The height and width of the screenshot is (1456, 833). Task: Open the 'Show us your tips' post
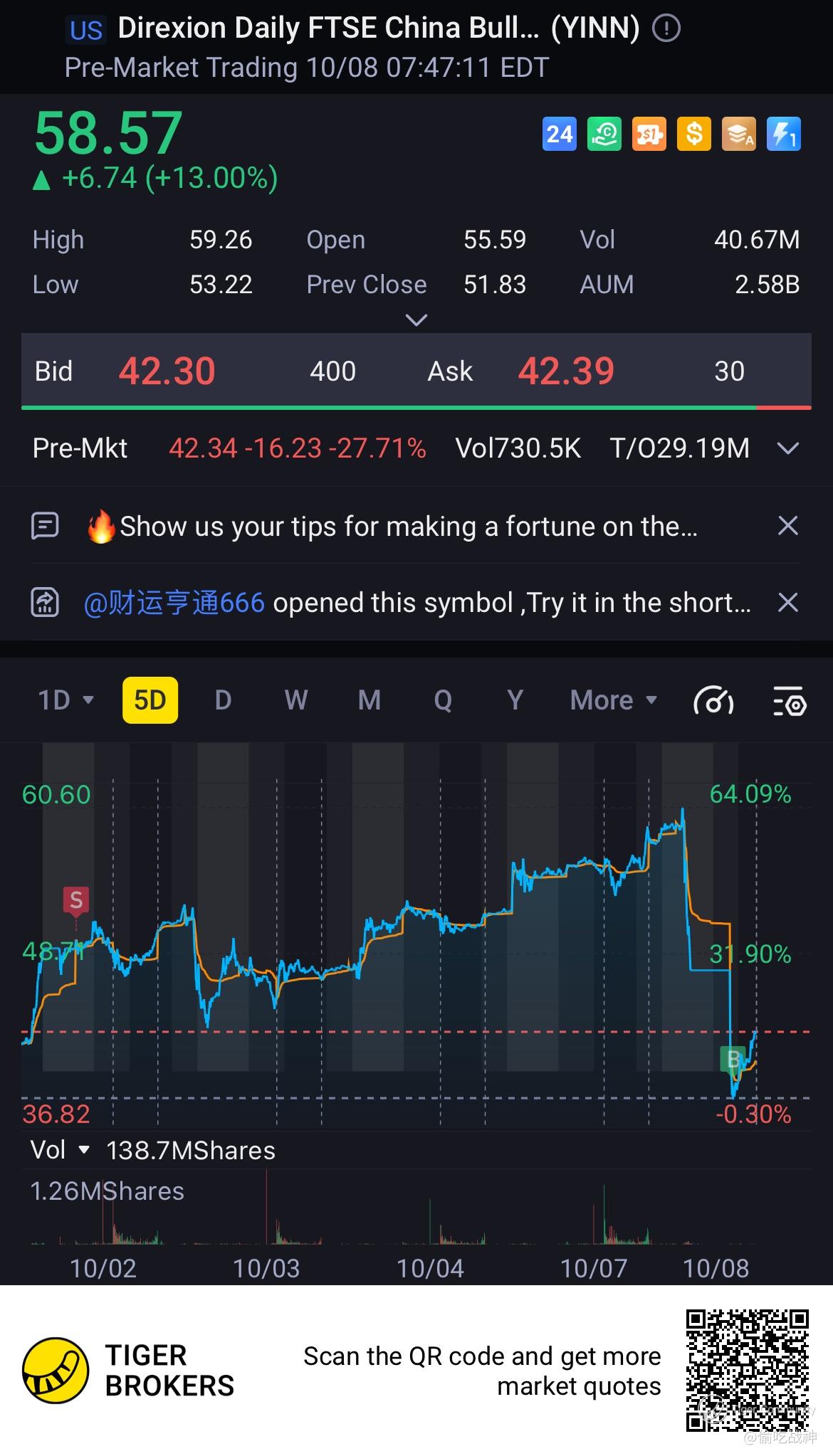(408, 527)
